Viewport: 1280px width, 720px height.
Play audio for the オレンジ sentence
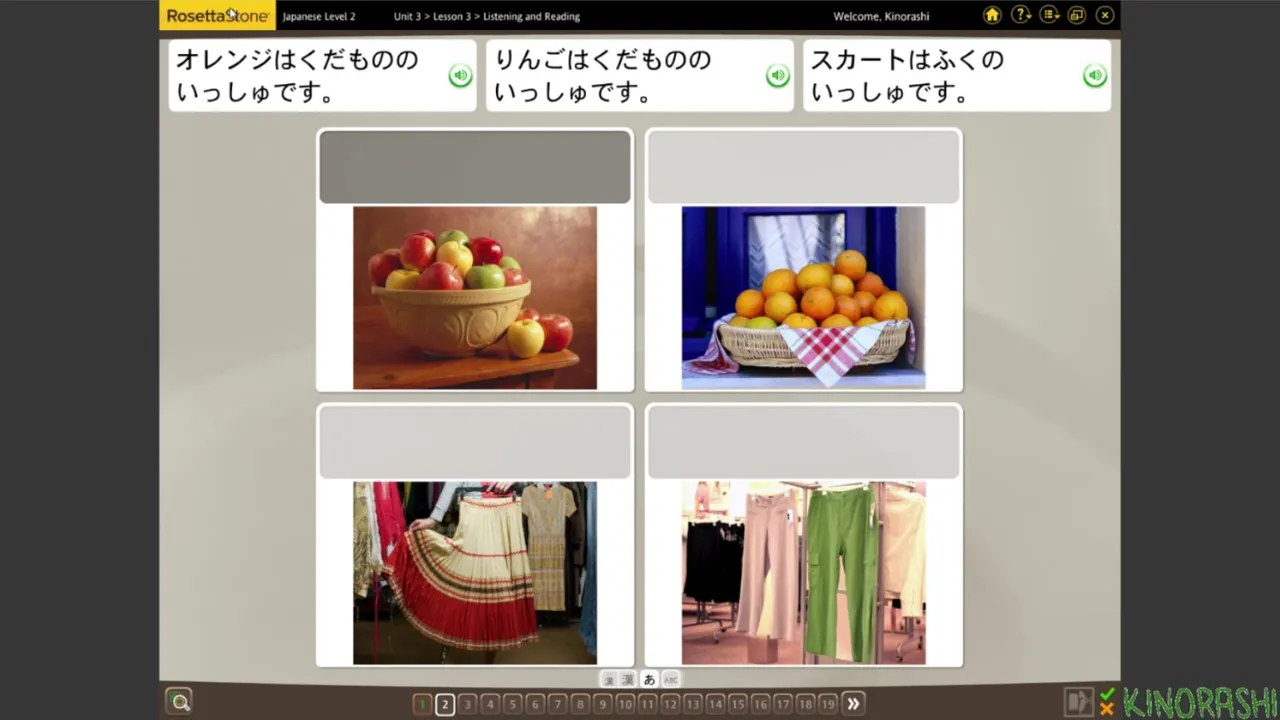pyautogui.click(x=460, y=76)
